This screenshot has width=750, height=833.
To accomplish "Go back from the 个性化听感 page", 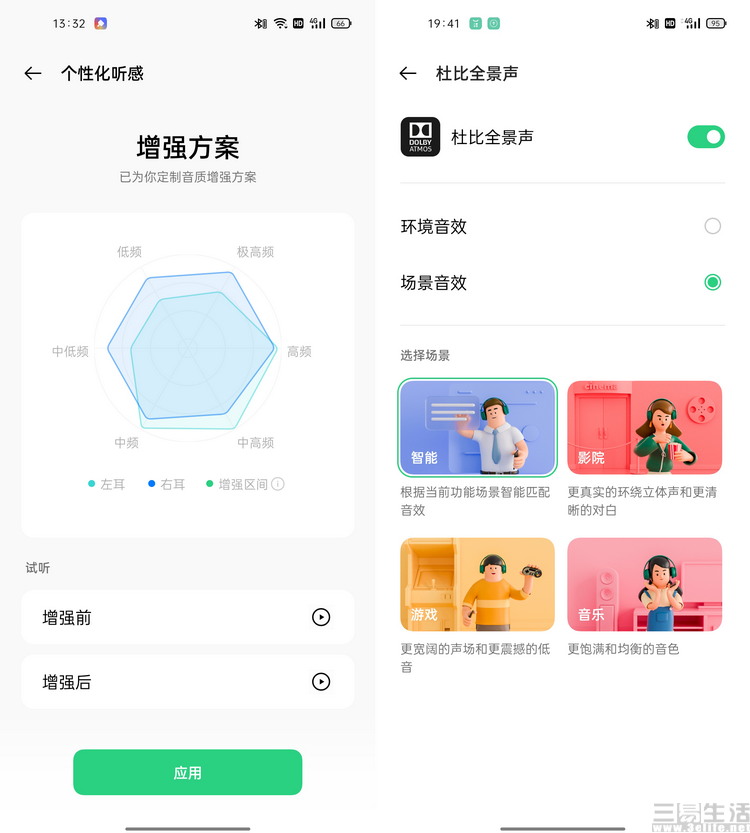I will [x=33, y=73].
